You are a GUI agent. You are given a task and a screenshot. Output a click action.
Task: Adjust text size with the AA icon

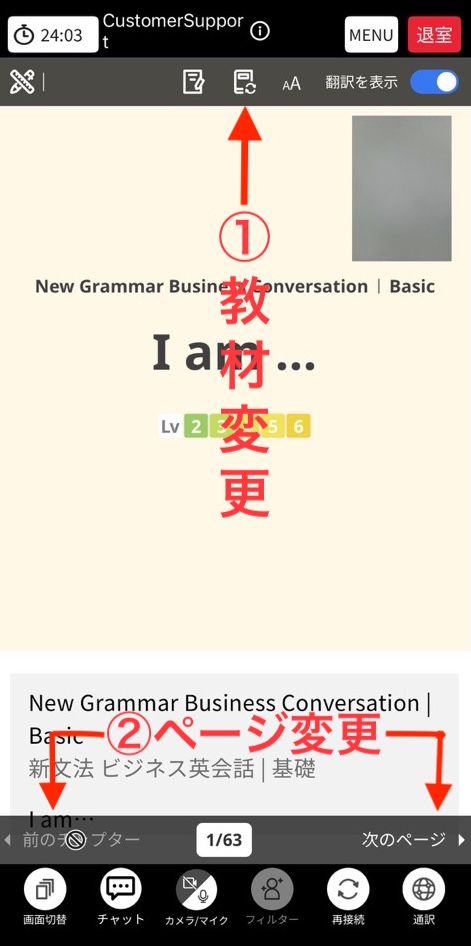tap(291, 83)
